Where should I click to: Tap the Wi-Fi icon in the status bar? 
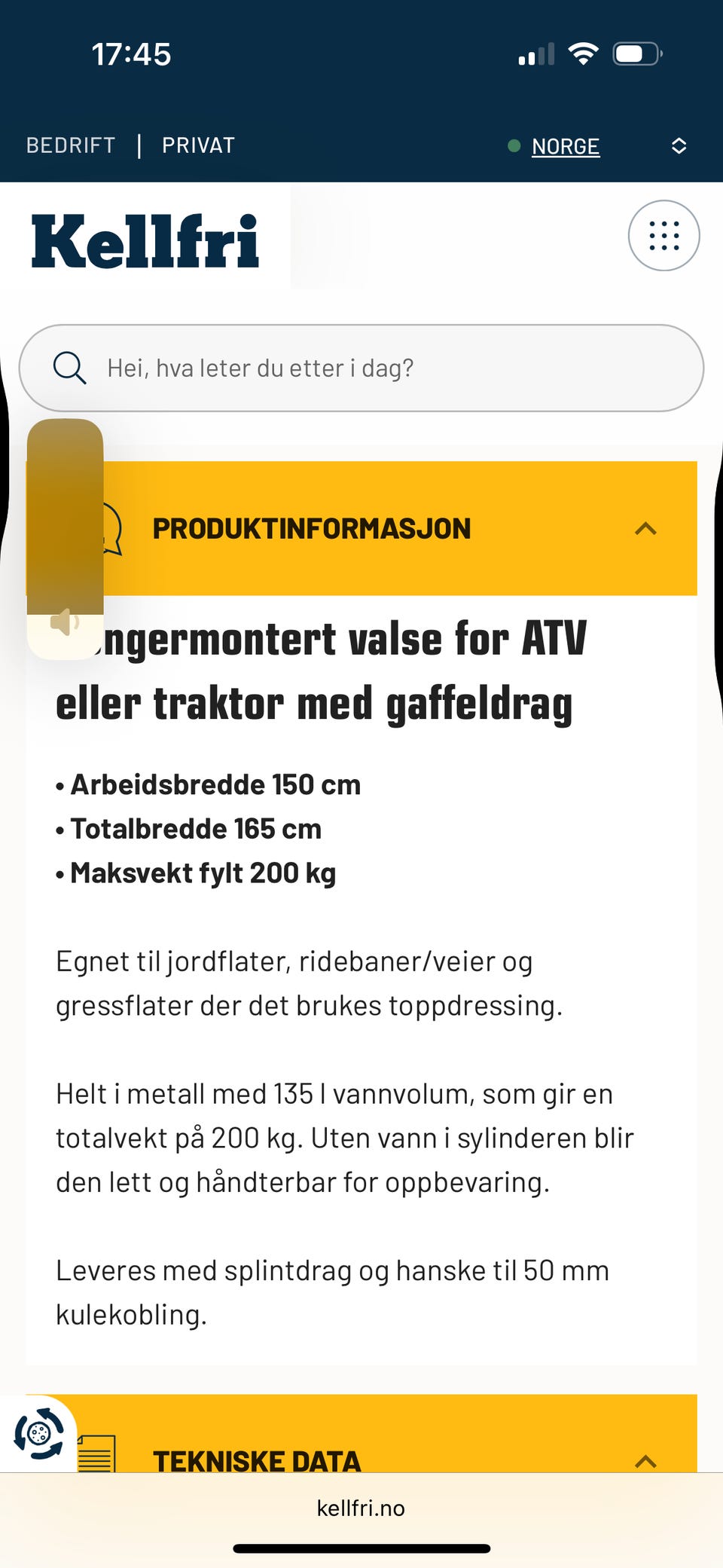[x=582, y=52]
